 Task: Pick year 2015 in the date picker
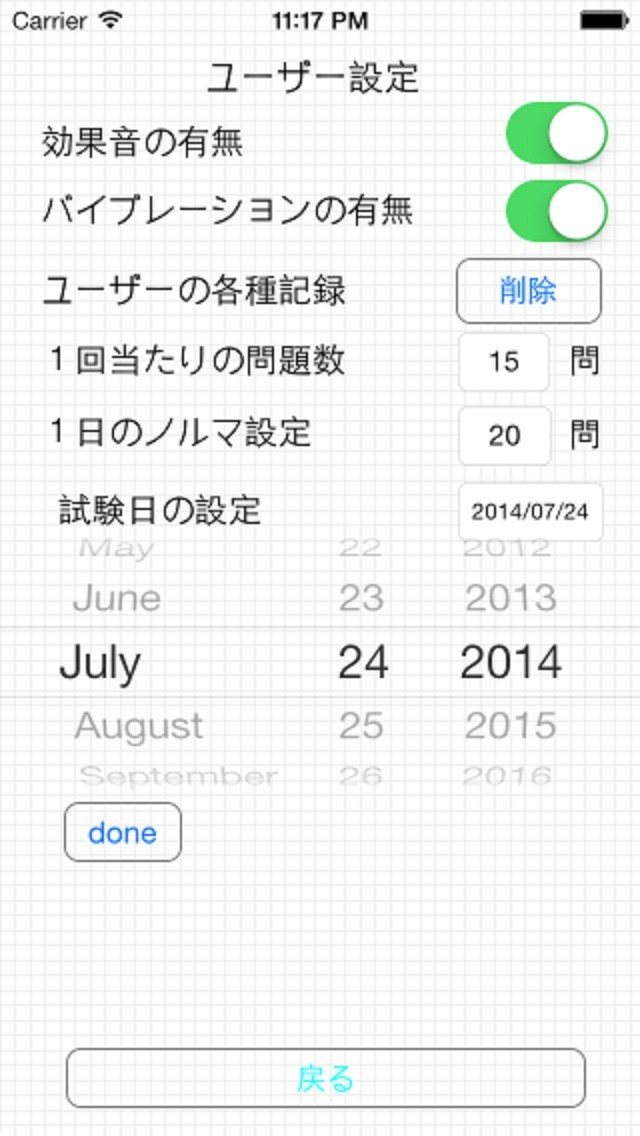click(510, 726)
